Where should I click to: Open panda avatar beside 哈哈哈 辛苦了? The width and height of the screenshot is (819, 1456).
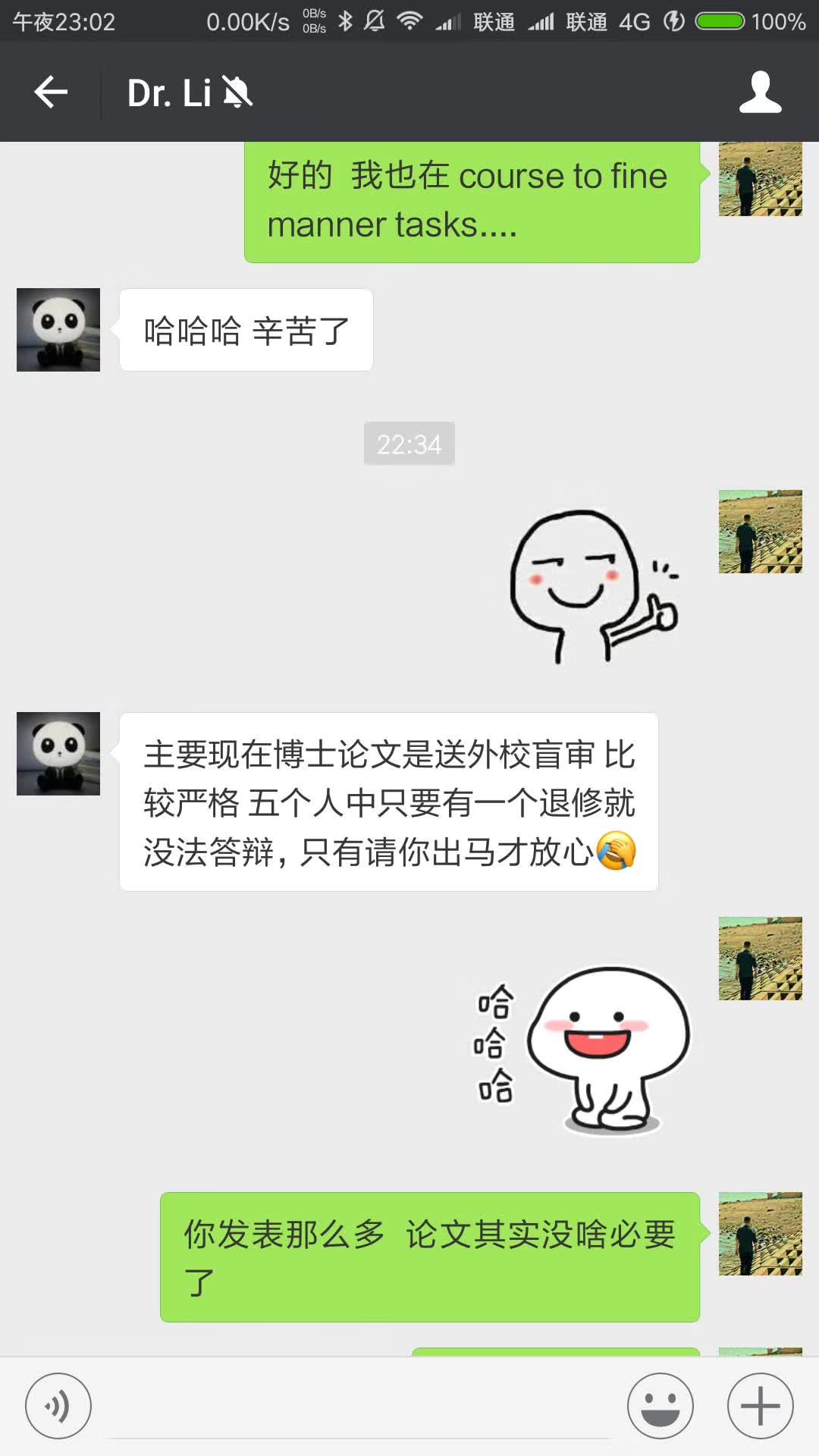58,330
